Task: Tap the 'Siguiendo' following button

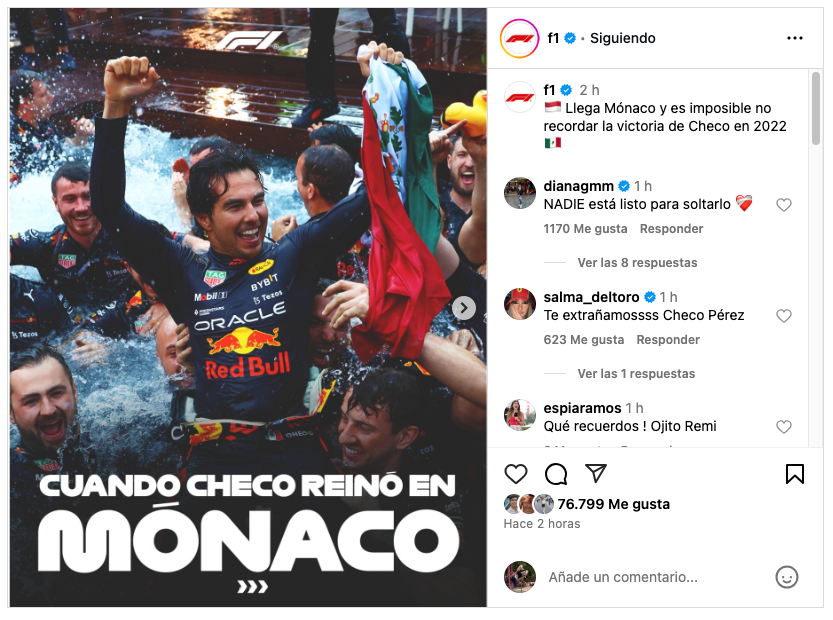Action: click(622, 38)
